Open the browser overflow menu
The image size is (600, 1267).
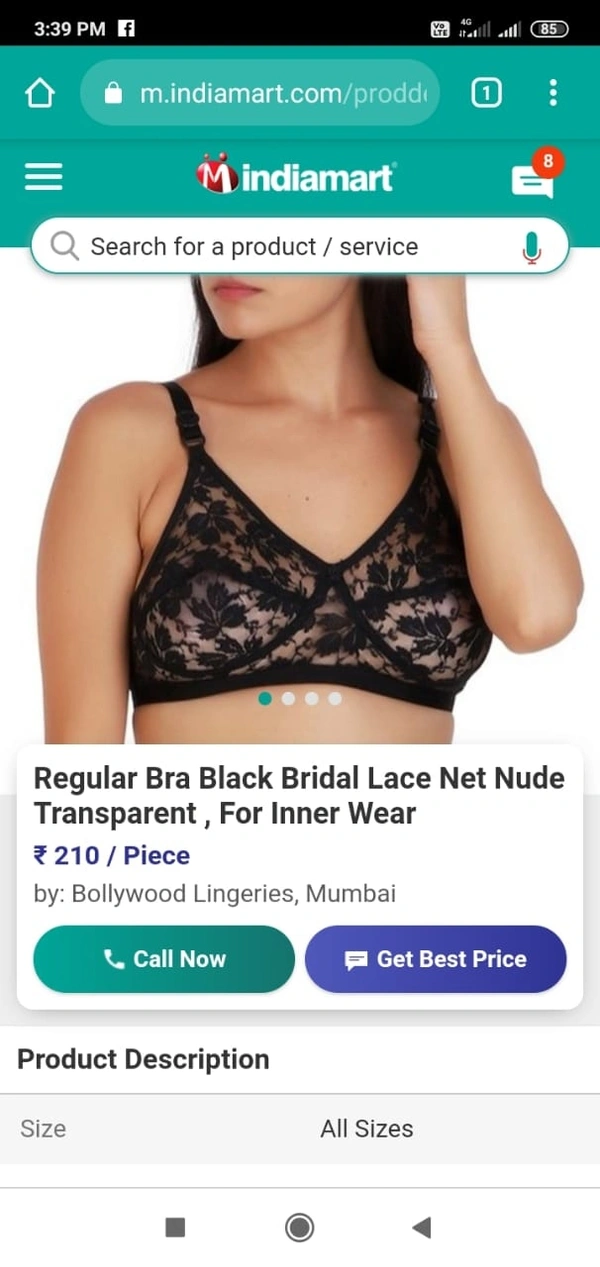(553, 94)
